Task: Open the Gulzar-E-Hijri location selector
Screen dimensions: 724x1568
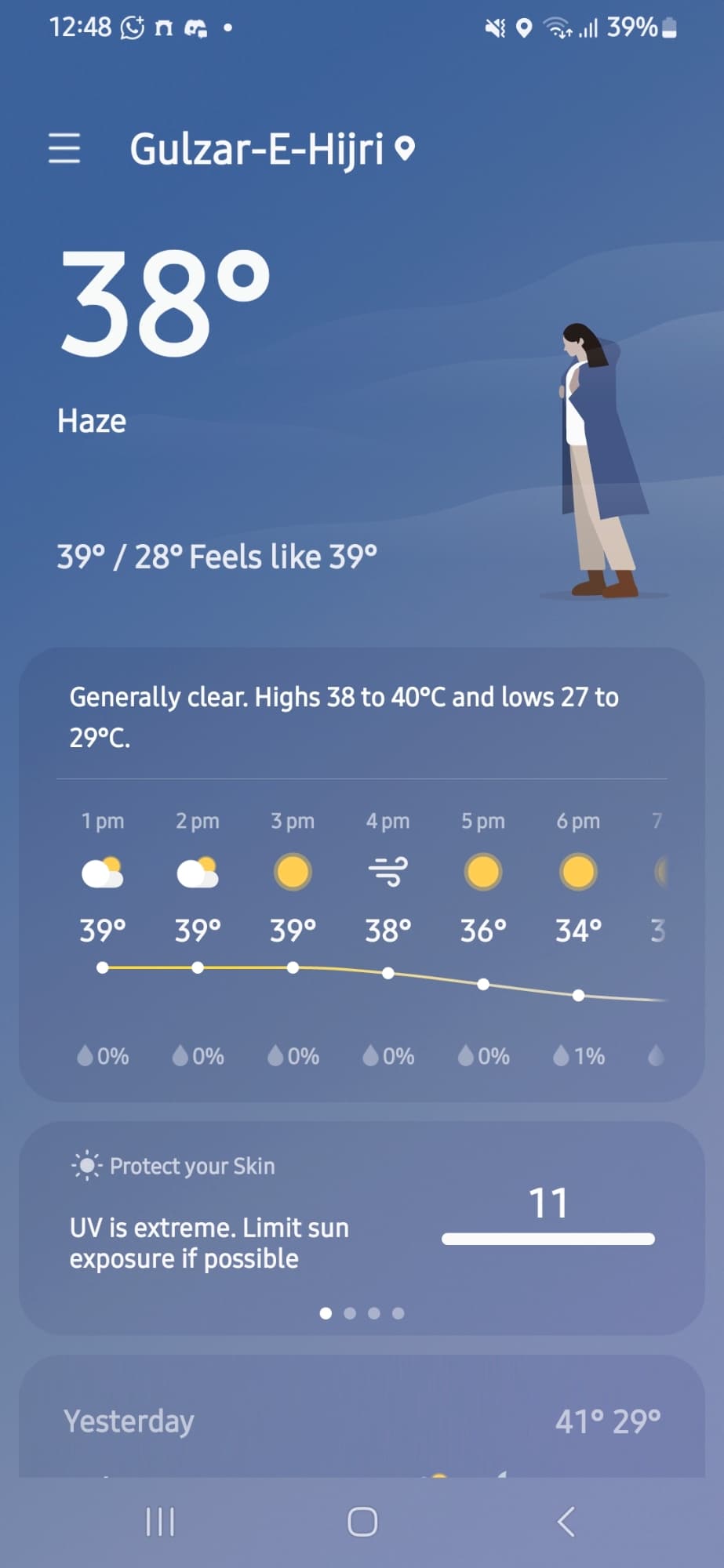Action: (x=271, y=149)
